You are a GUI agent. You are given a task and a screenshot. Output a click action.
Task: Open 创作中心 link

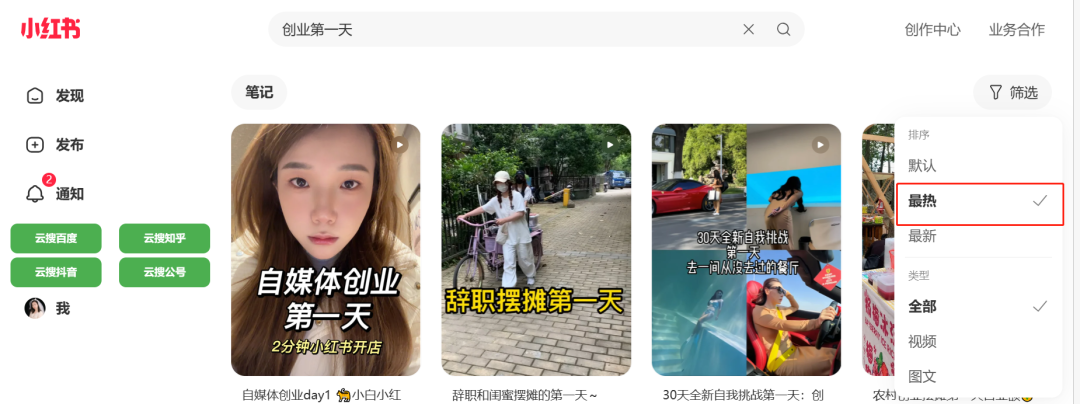[932, 30]
